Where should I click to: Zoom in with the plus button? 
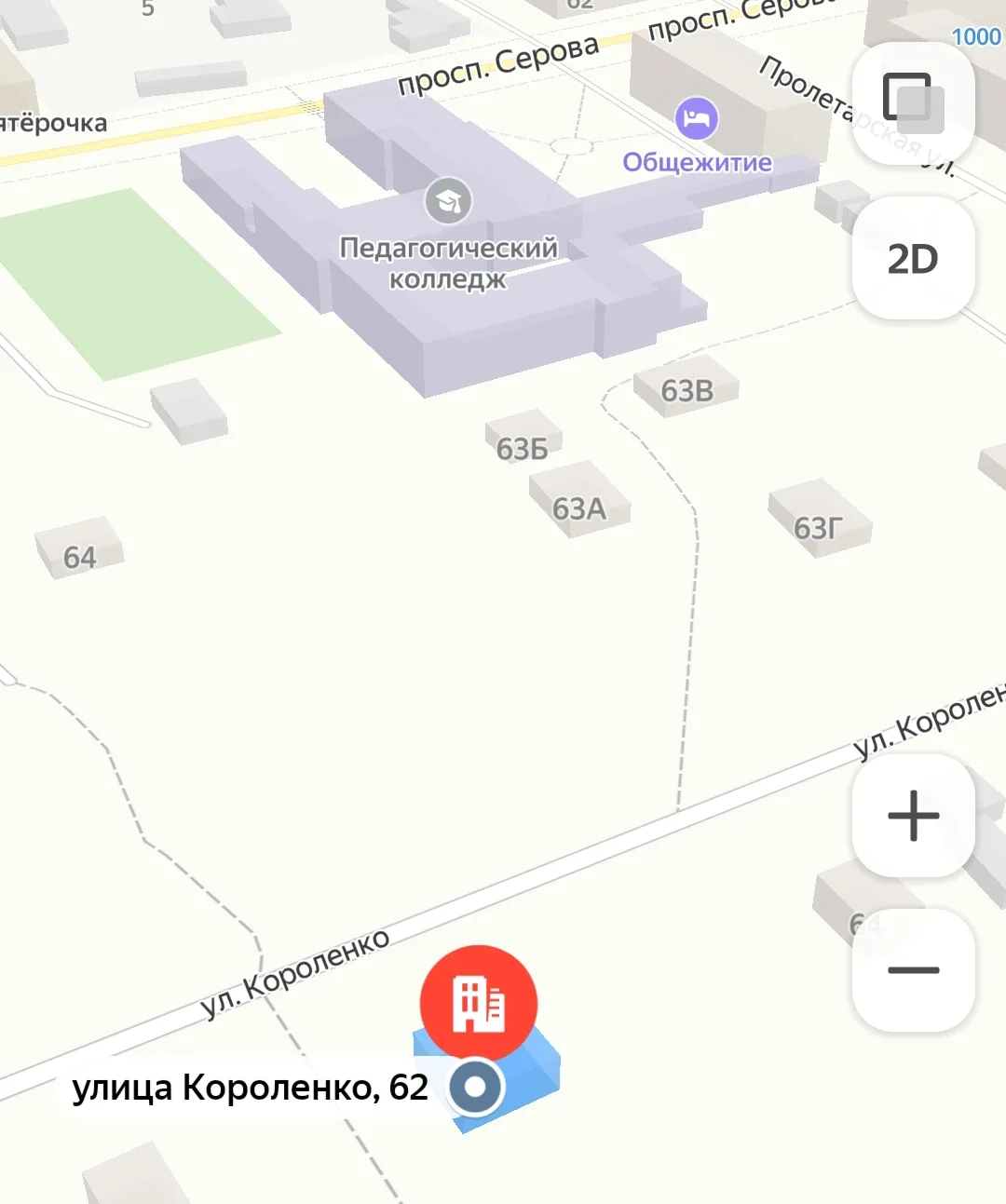point(914,816)
